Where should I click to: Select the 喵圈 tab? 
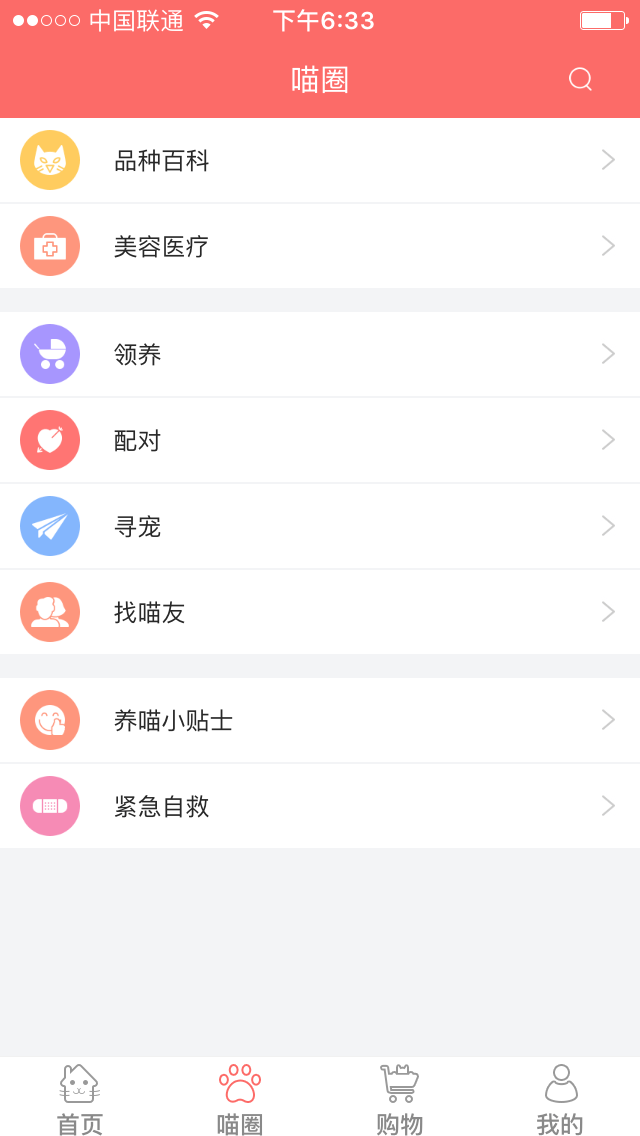pyautogui.click(x=240, y=1099)
